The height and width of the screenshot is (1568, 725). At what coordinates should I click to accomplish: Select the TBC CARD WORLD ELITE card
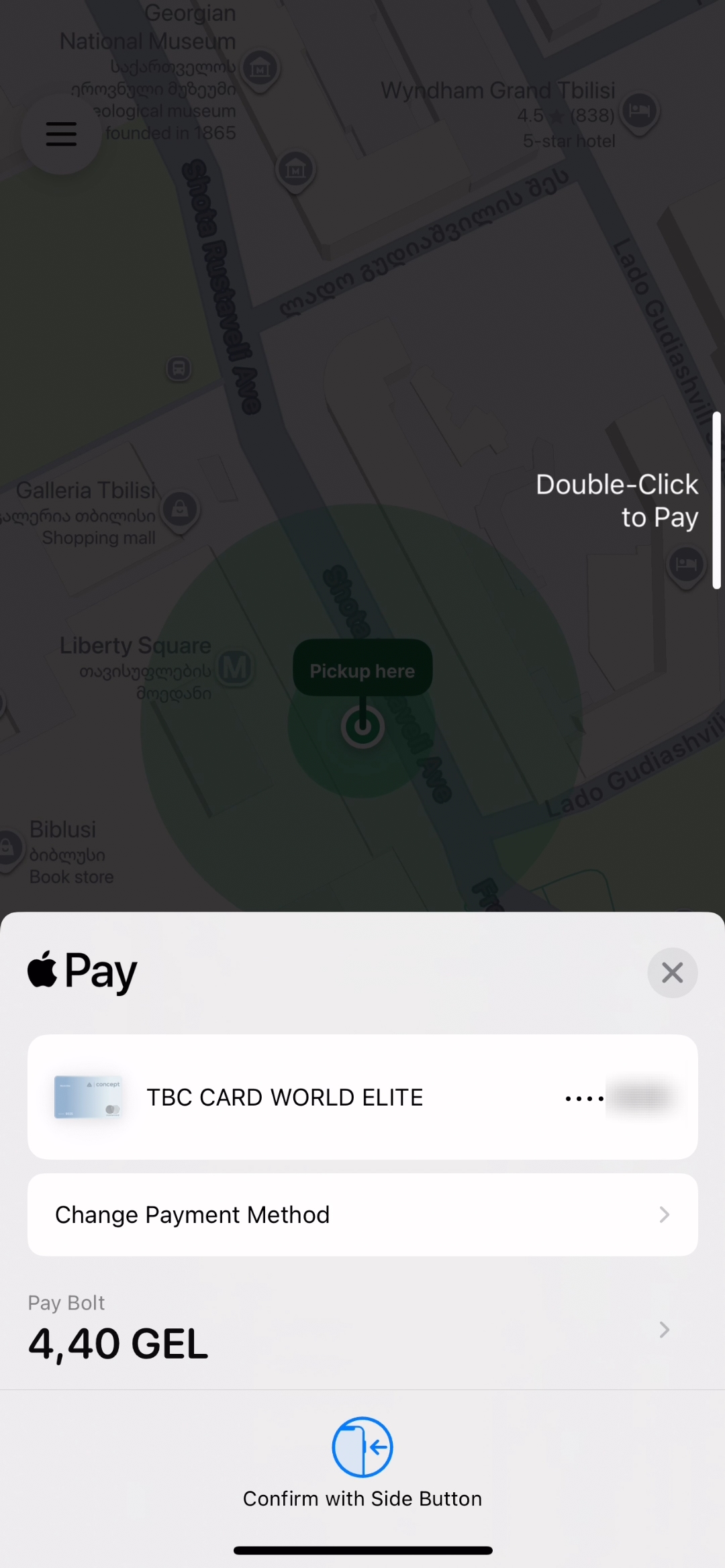(x=362, y=1097)
